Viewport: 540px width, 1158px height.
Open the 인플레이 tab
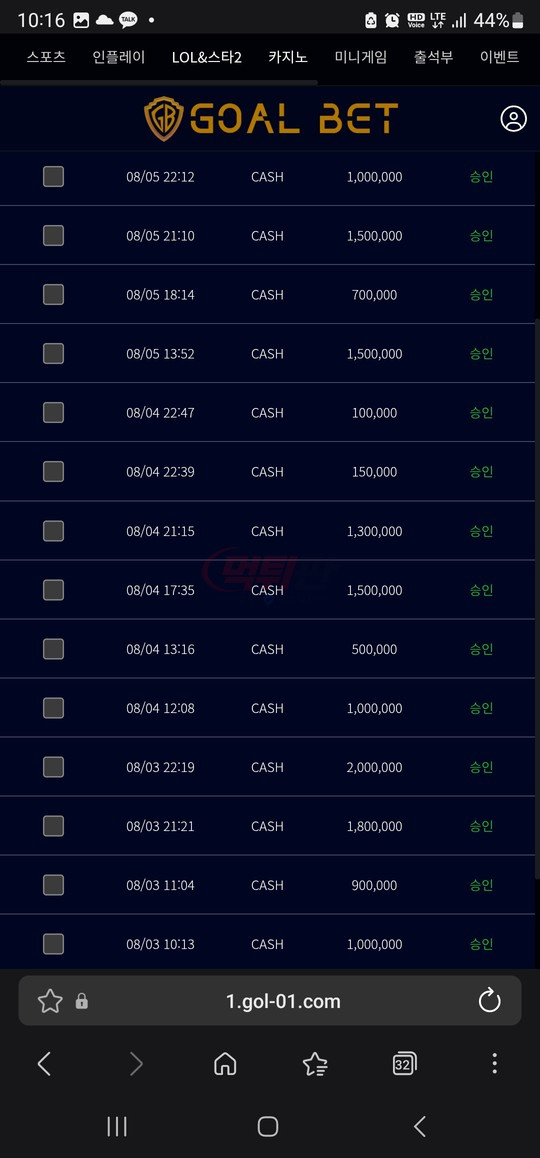[119, 57]
